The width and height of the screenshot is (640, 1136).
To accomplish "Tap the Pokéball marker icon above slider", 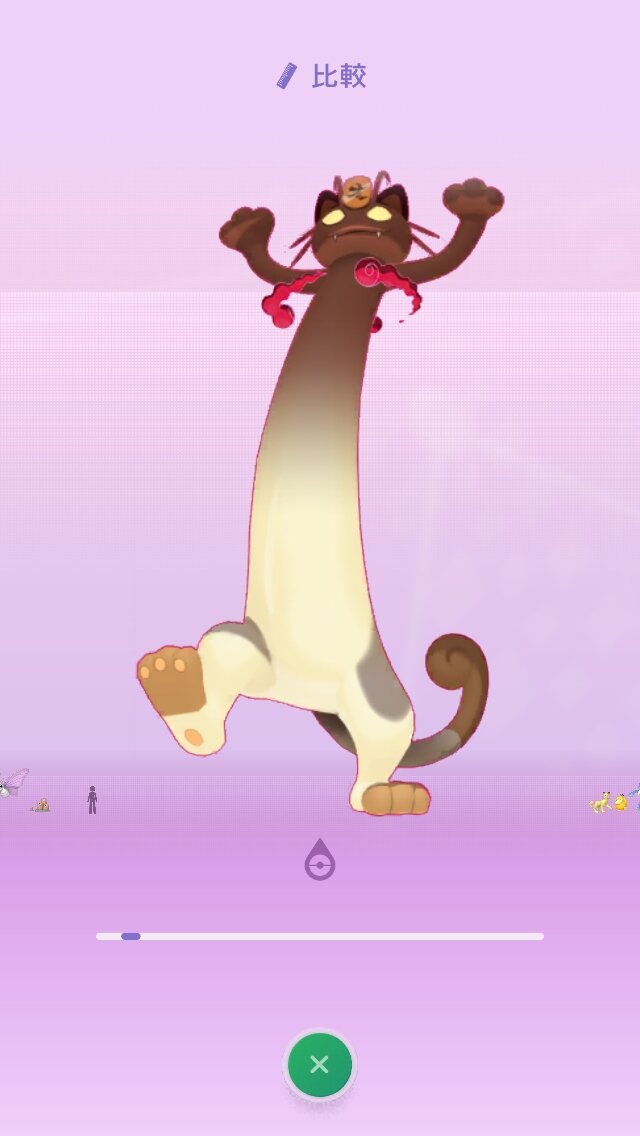I will [319, 860].
